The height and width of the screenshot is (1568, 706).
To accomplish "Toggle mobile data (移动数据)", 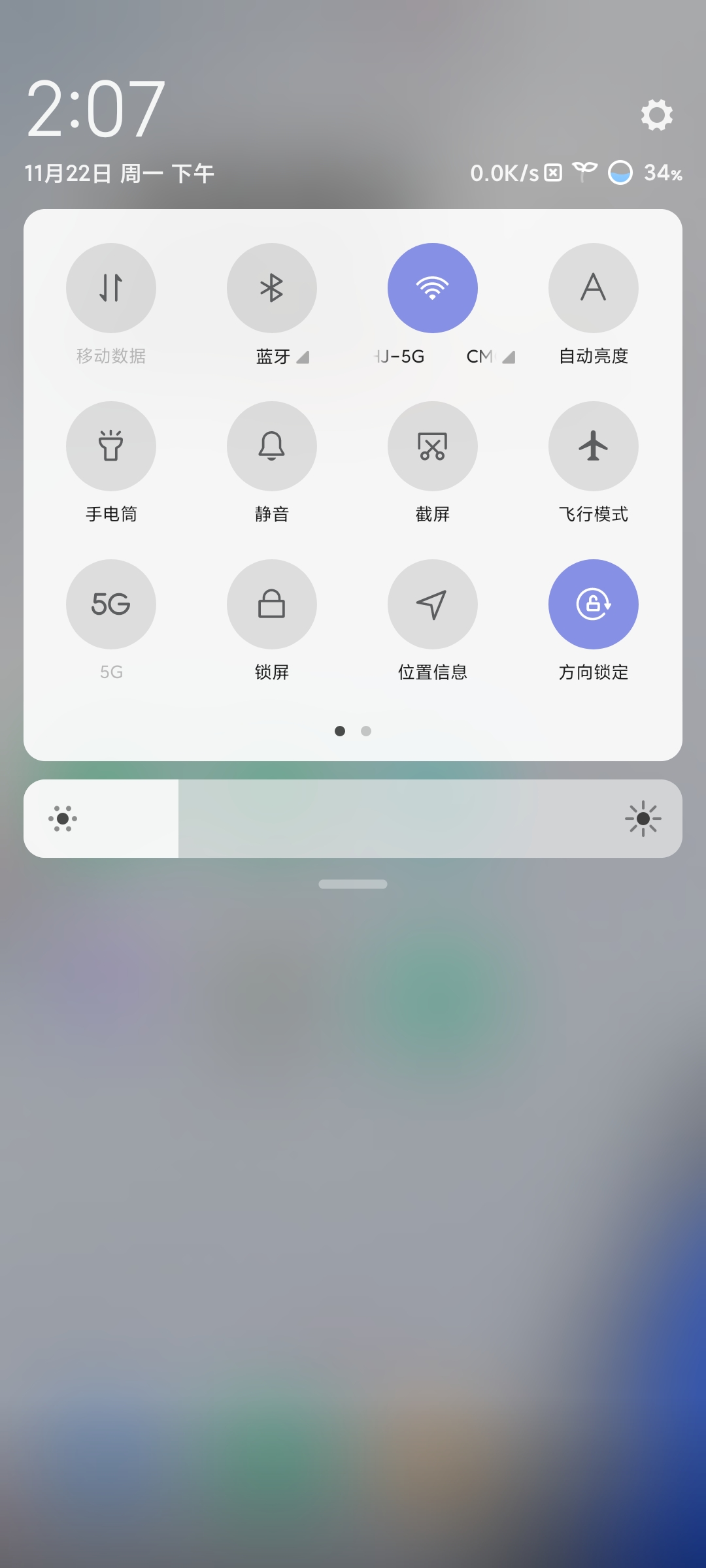I will pos(111,288).
